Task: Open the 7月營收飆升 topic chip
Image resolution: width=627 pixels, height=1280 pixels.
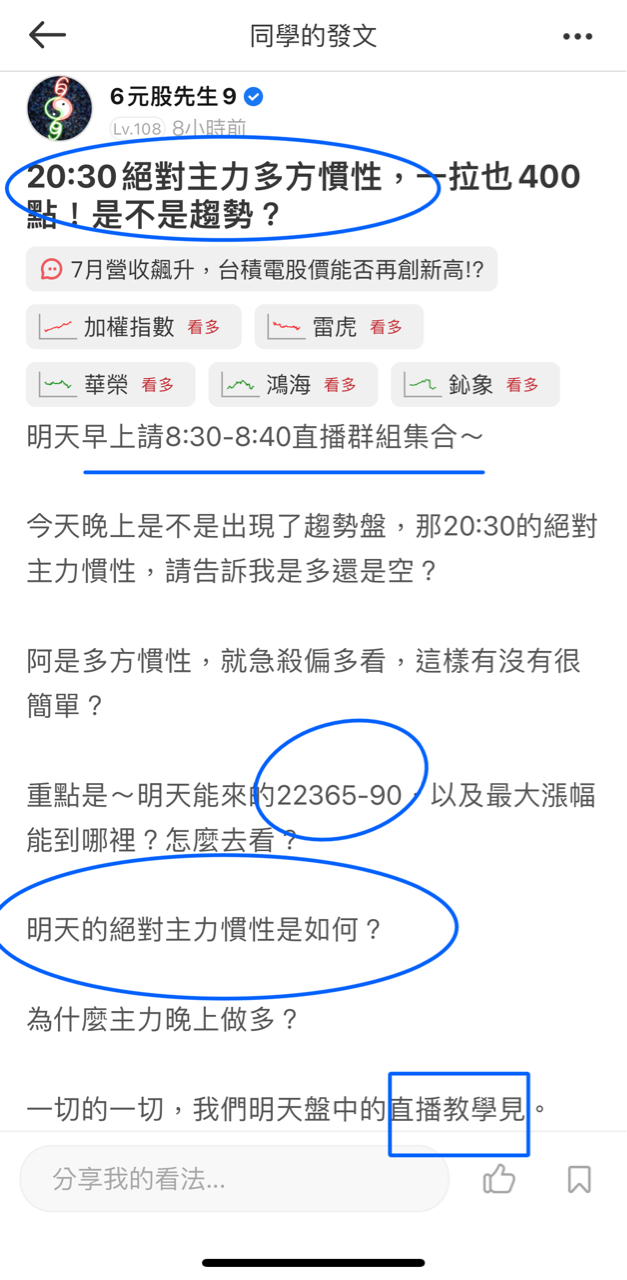Action: point(261,269)
